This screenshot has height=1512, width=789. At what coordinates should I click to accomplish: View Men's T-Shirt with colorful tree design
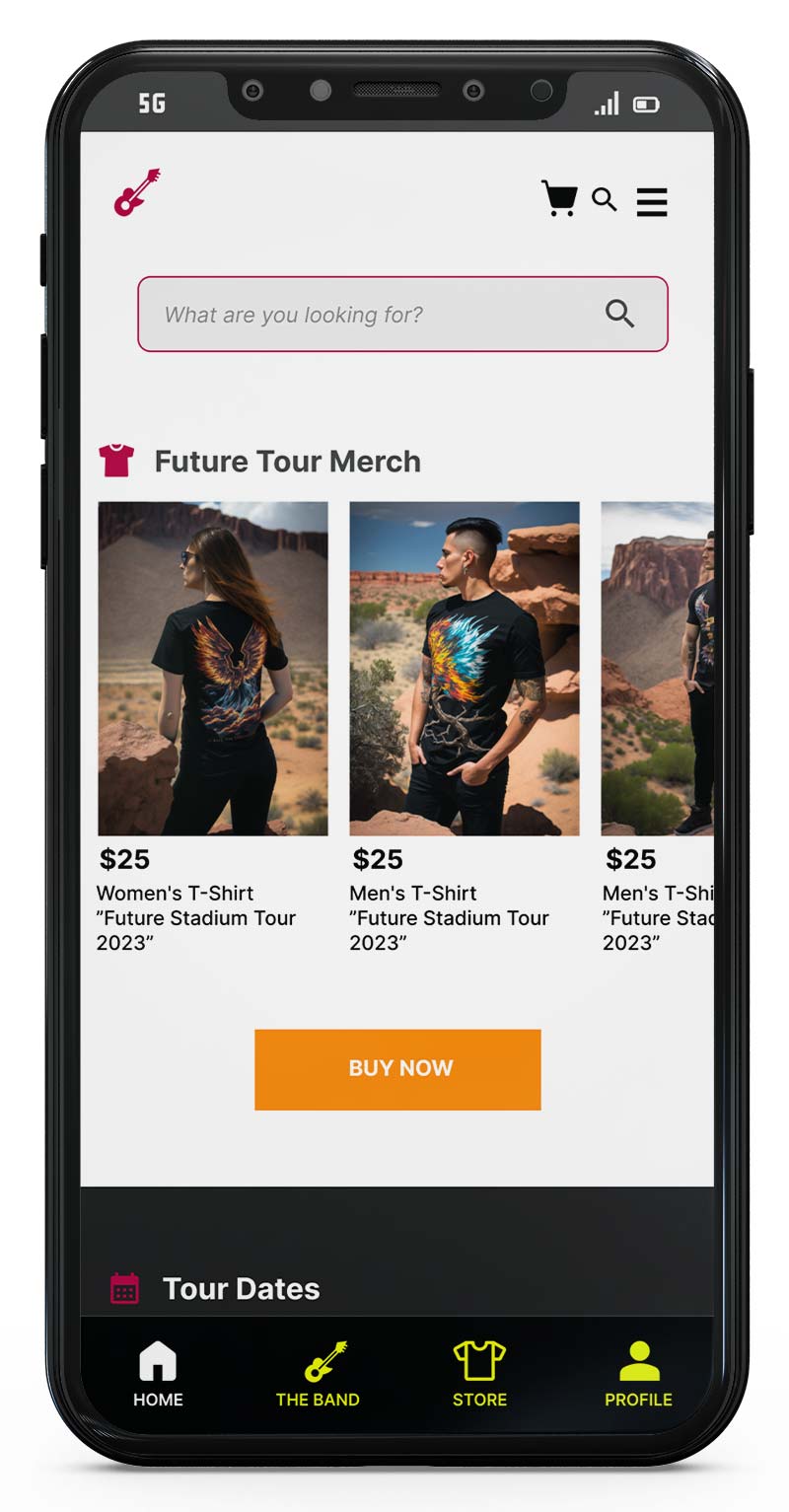tap(465, 669)
